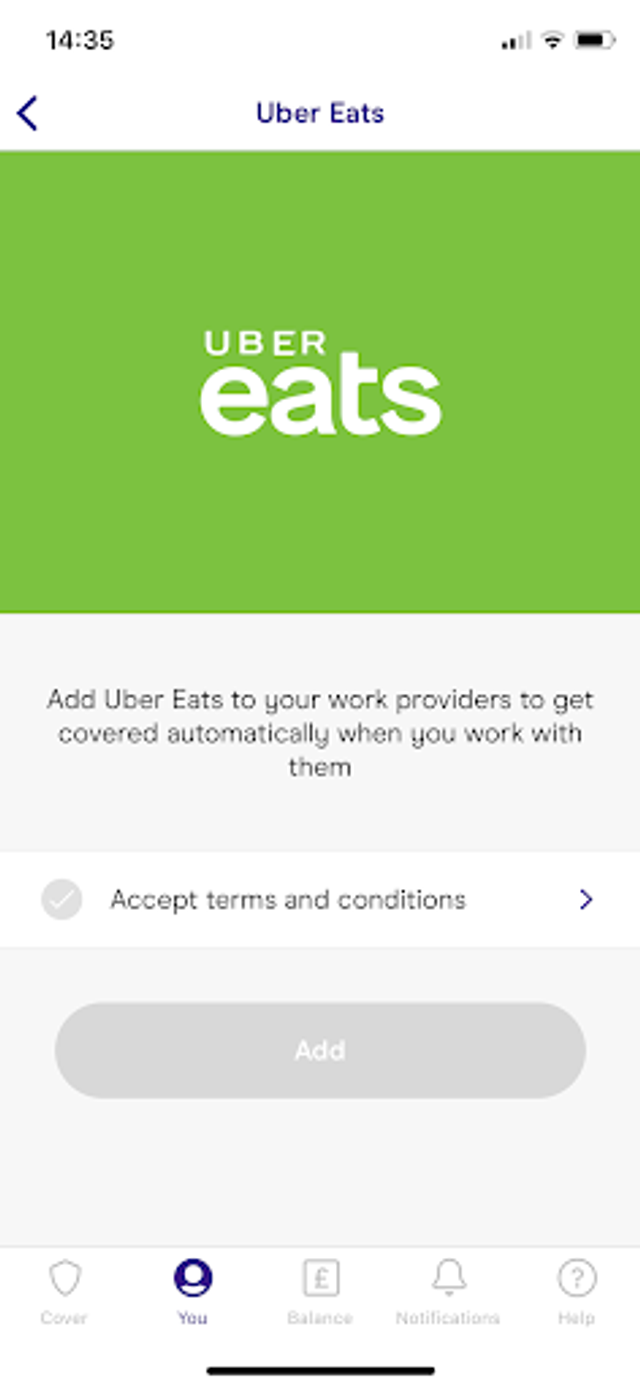Switch to the Cover tab

(64, 1291)
